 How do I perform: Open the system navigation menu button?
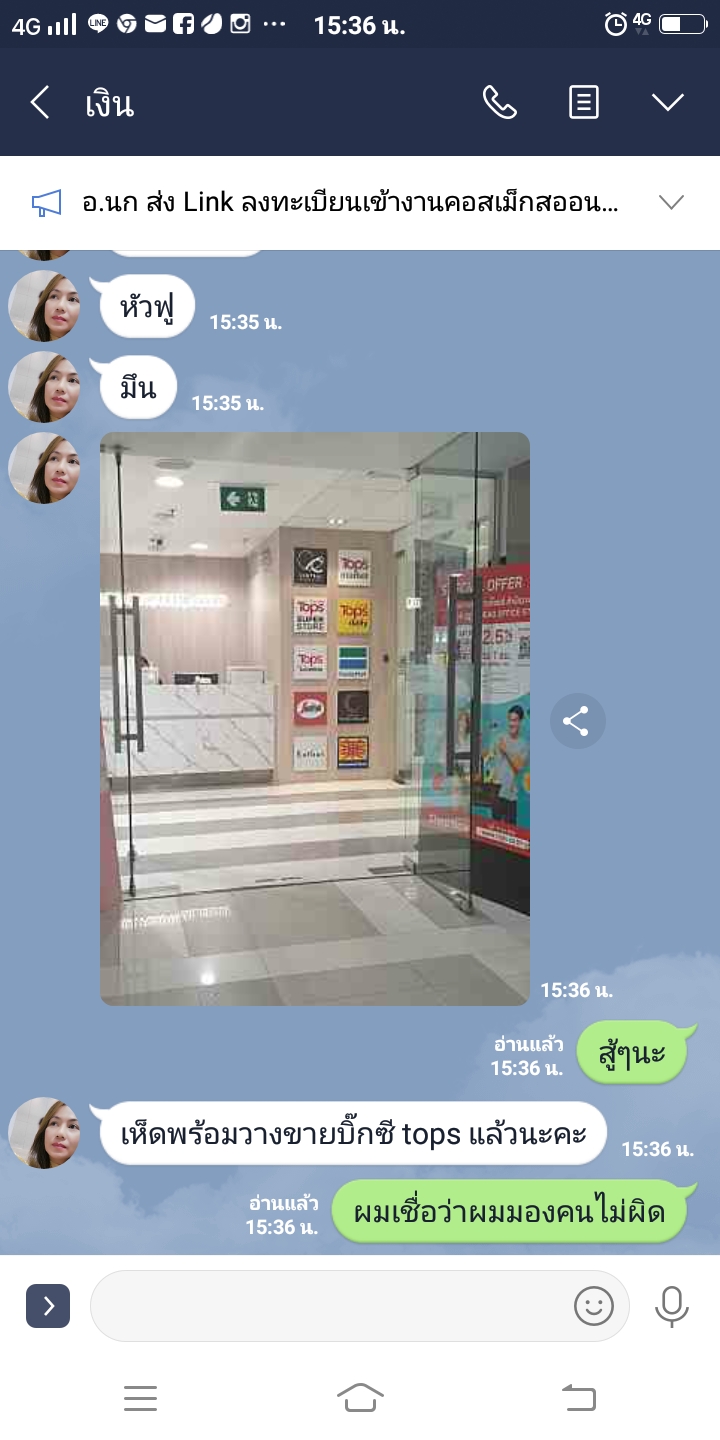140,1398
